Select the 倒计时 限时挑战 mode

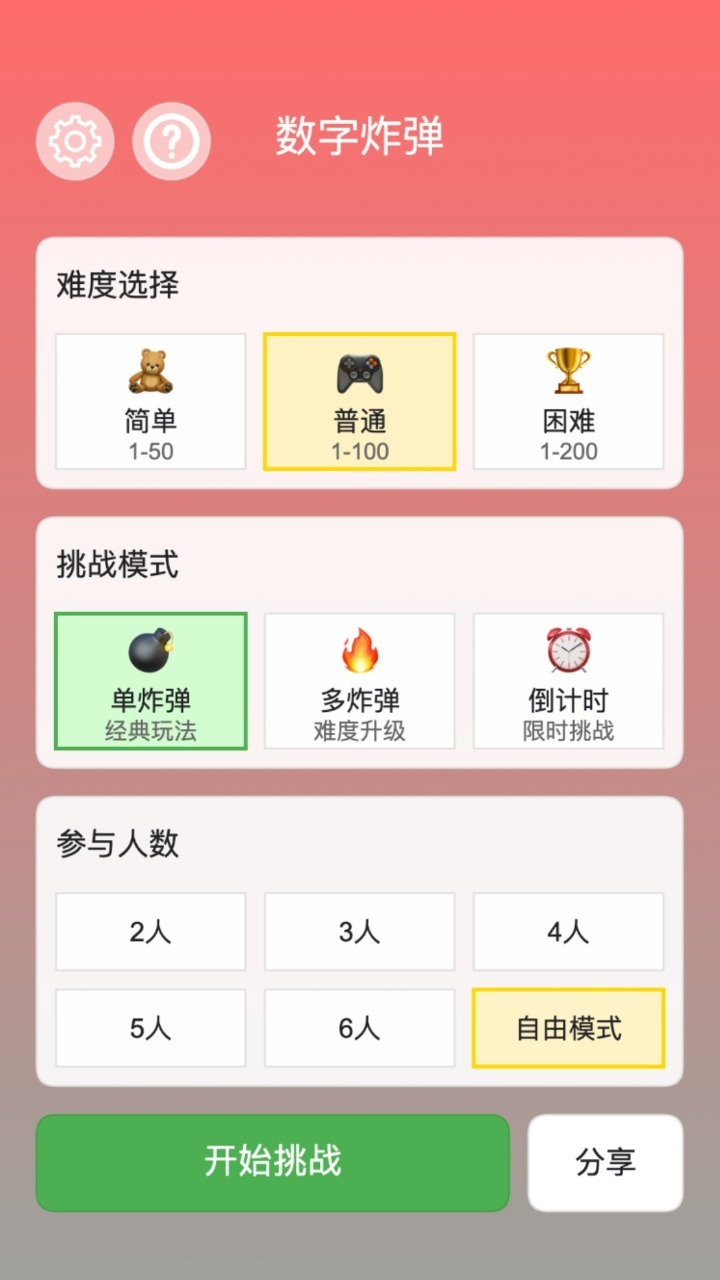pyautogui.click(x=568, y=680)
